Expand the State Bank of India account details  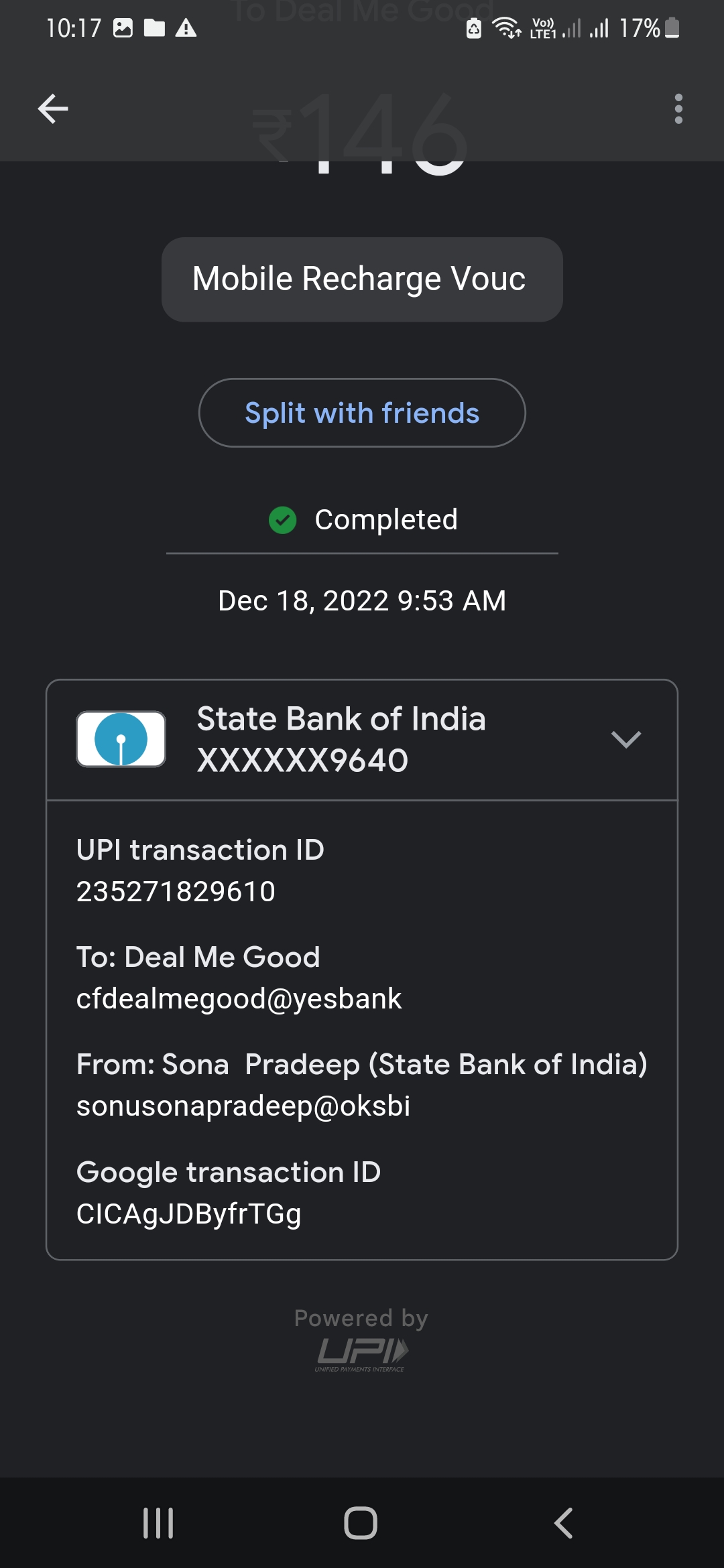(626, 739)
